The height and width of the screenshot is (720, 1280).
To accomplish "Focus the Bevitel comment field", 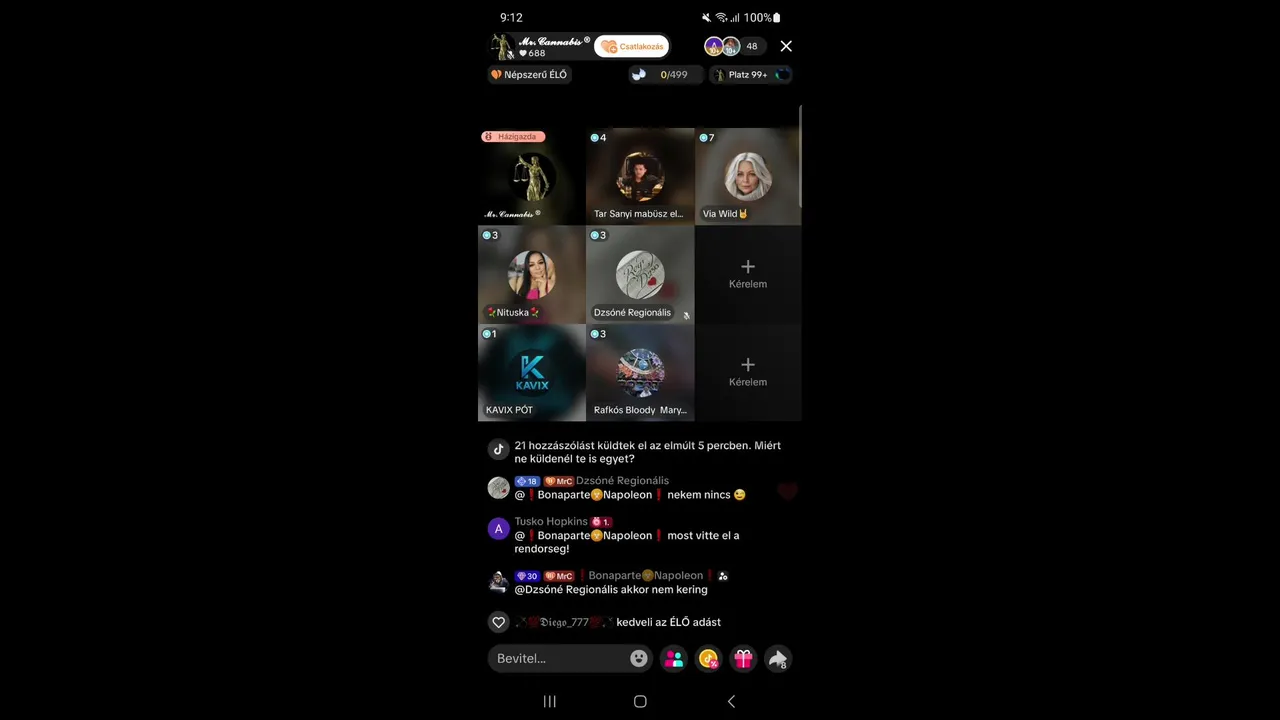I will 560,659.
